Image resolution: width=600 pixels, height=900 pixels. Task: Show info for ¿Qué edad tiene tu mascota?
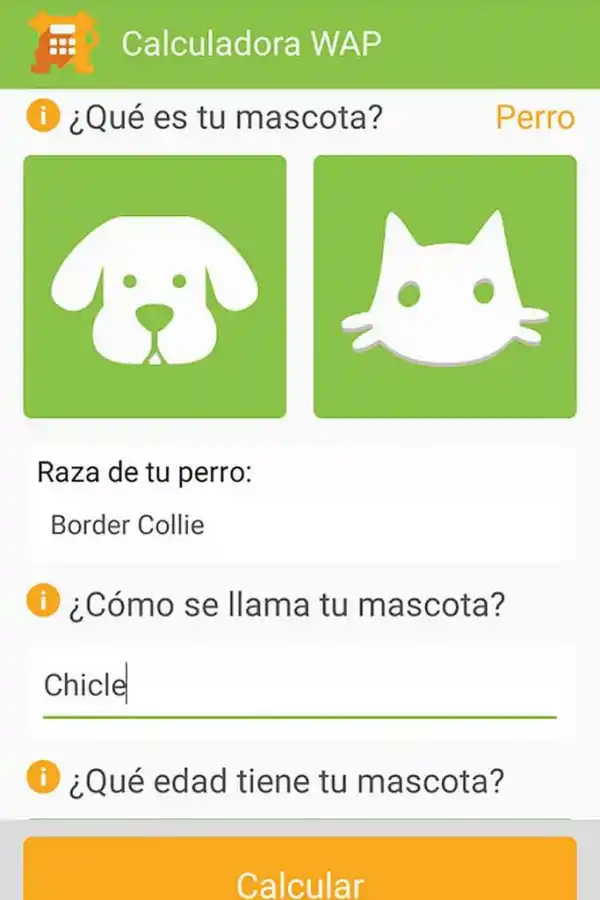(43, 778)
